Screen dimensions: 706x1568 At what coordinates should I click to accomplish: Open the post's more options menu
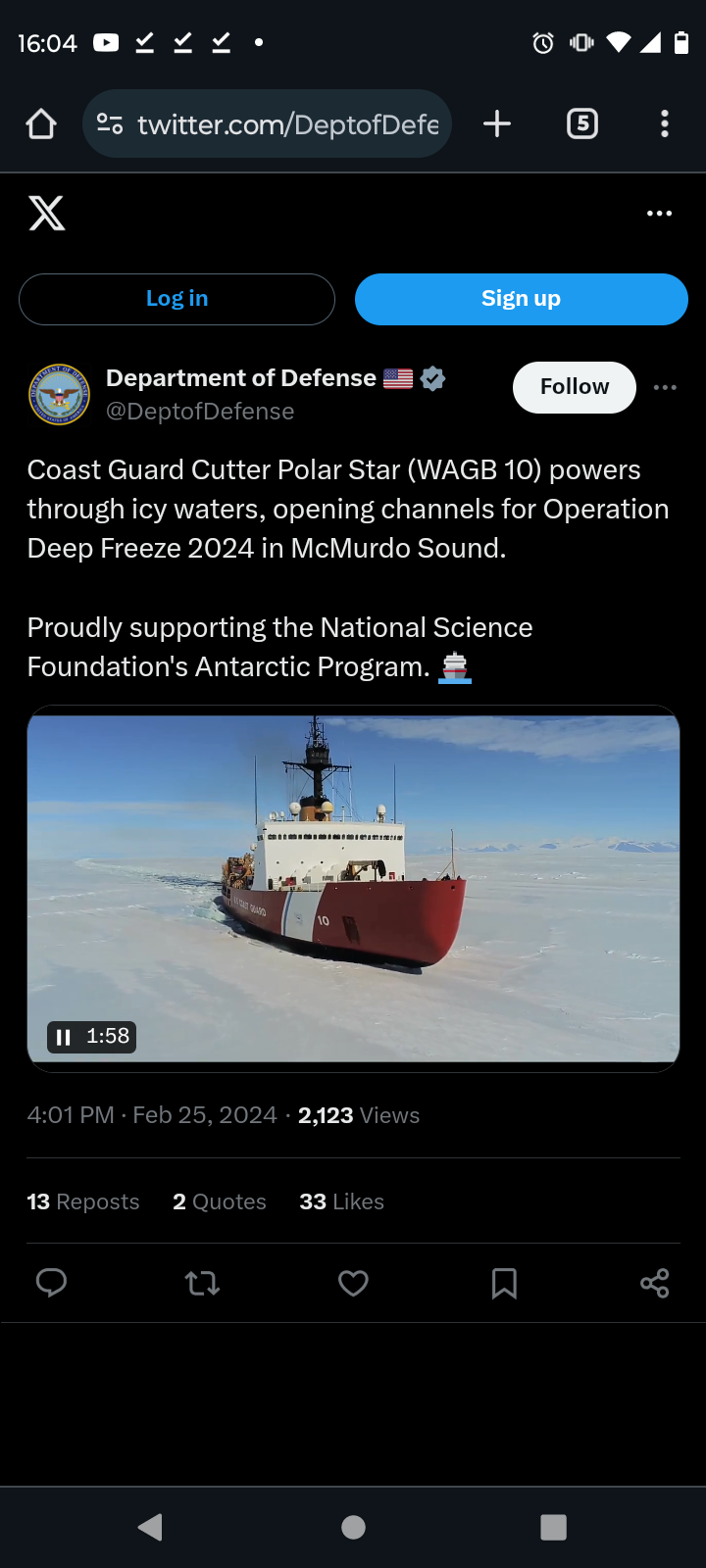pos(665,387)
